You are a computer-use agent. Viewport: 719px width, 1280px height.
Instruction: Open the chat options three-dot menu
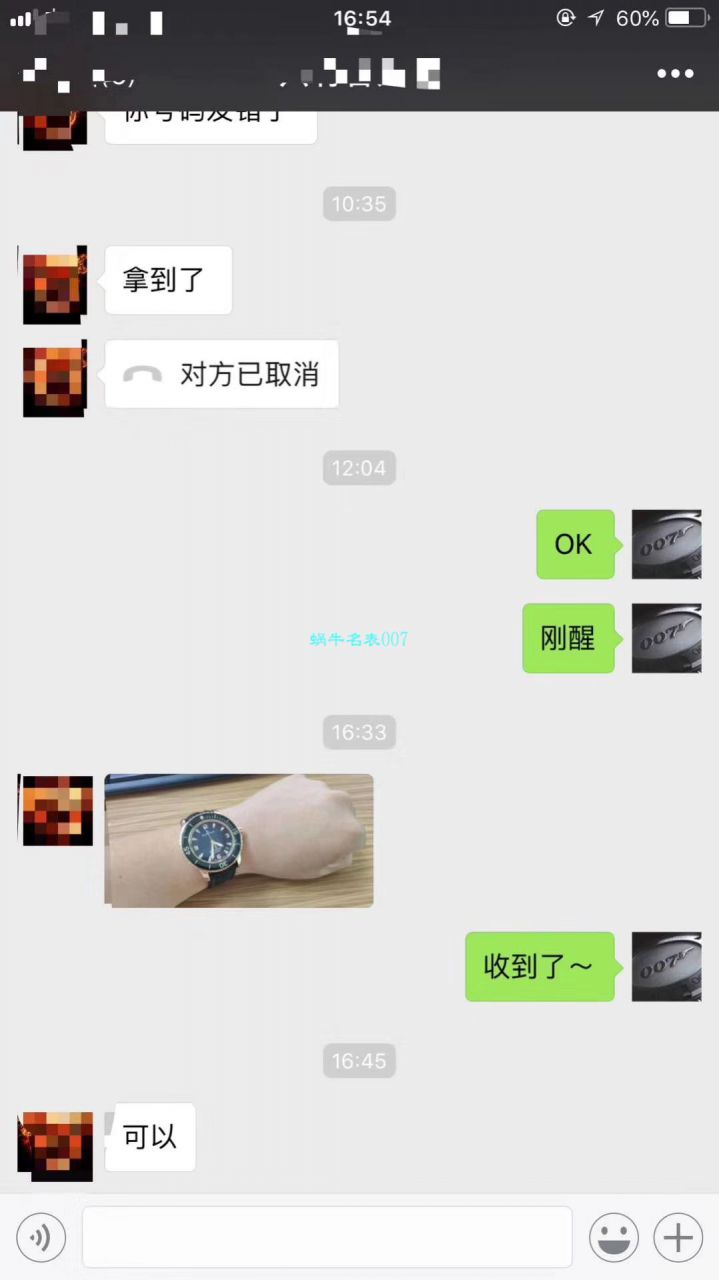pyautogui.click(x=675, y=73)
